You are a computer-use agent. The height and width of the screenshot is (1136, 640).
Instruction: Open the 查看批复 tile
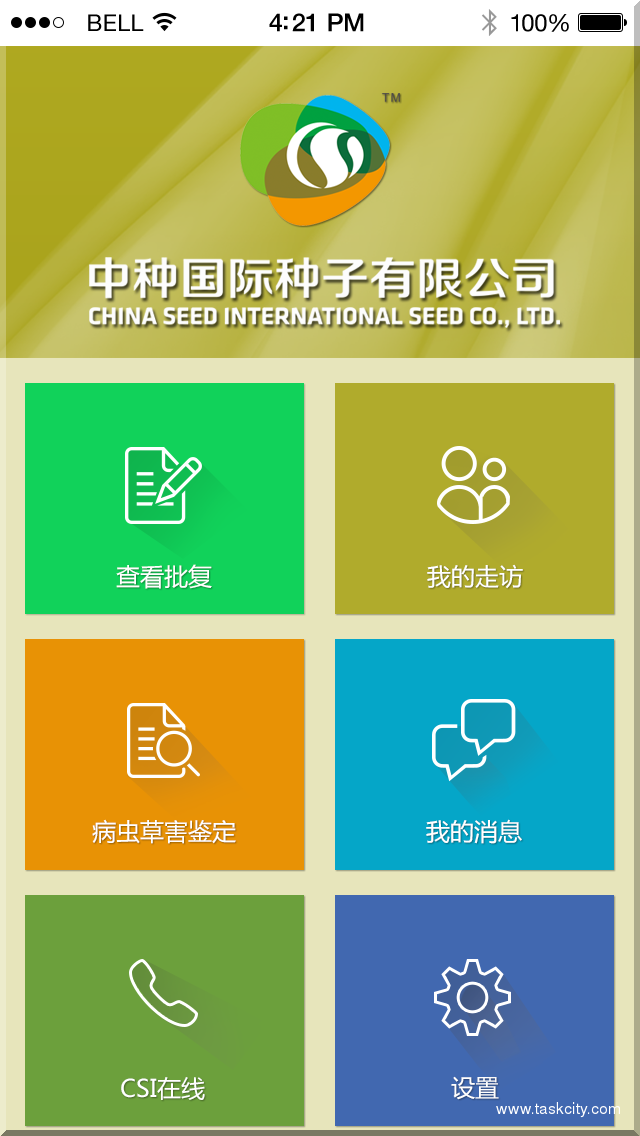[x=164, y=498]
